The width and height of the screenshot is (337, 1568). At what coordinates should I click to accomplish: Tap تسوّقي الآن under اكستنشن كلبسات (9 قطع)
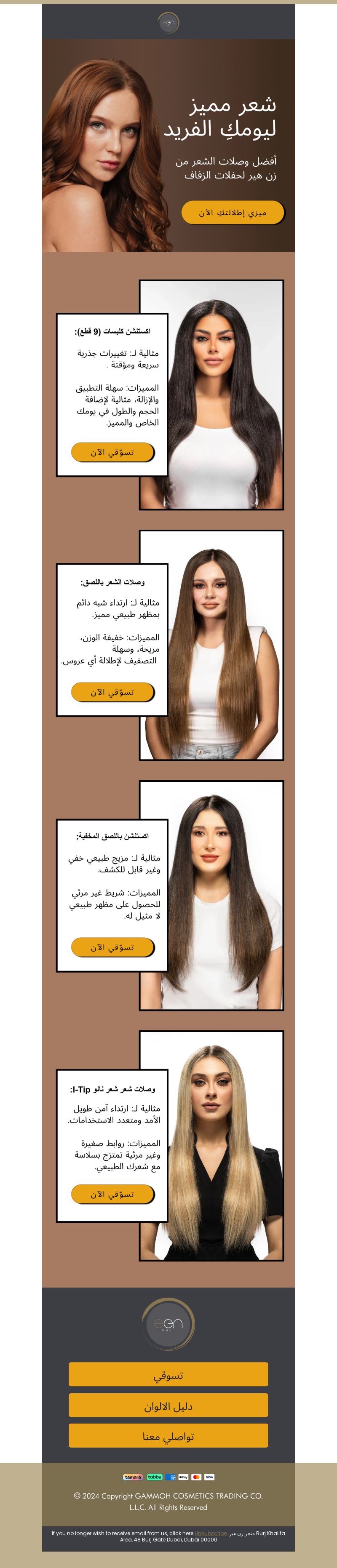point(112,452)
